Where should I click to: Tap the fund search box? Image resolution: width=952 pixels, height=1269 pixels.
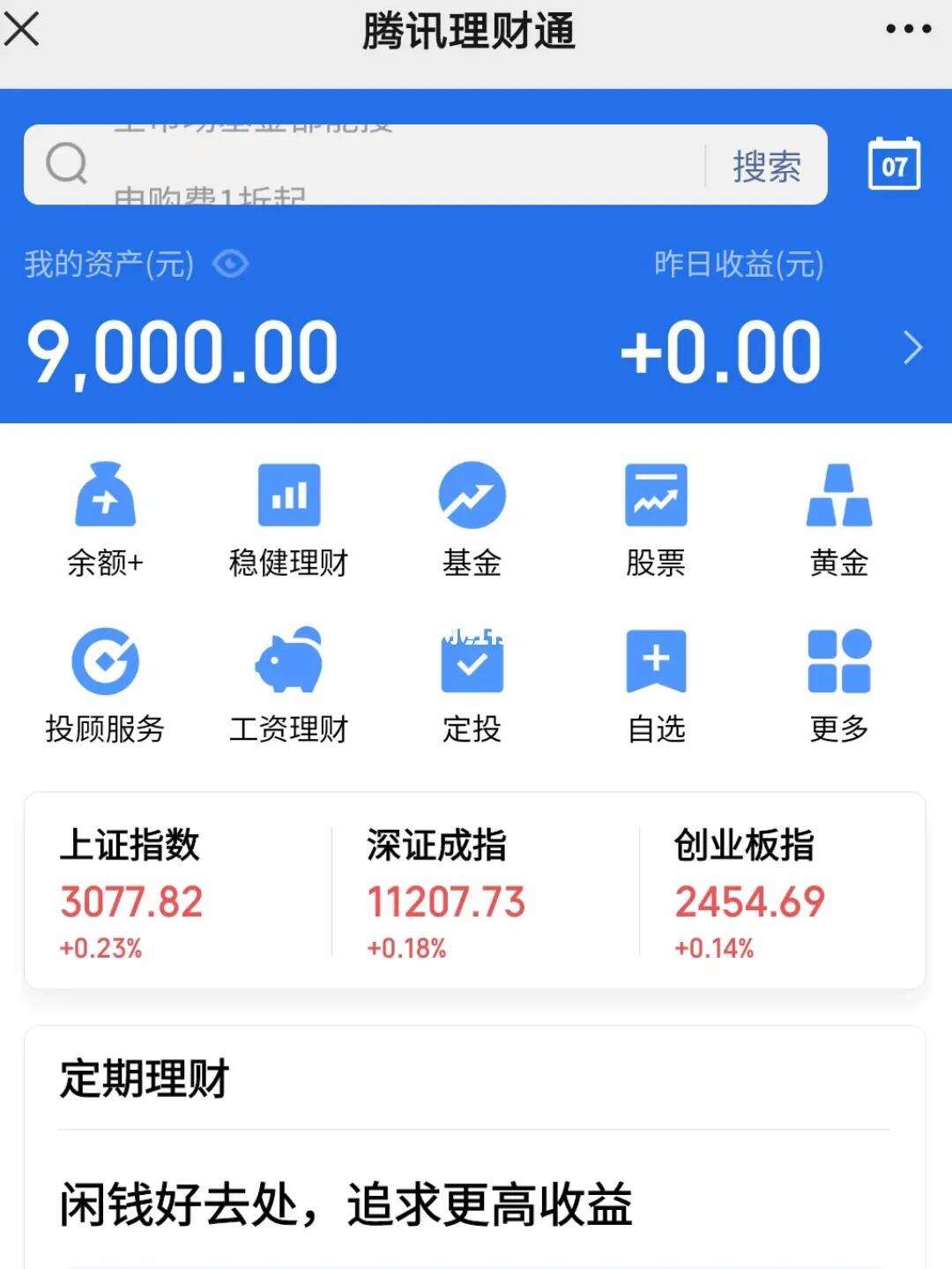point(370,165)
